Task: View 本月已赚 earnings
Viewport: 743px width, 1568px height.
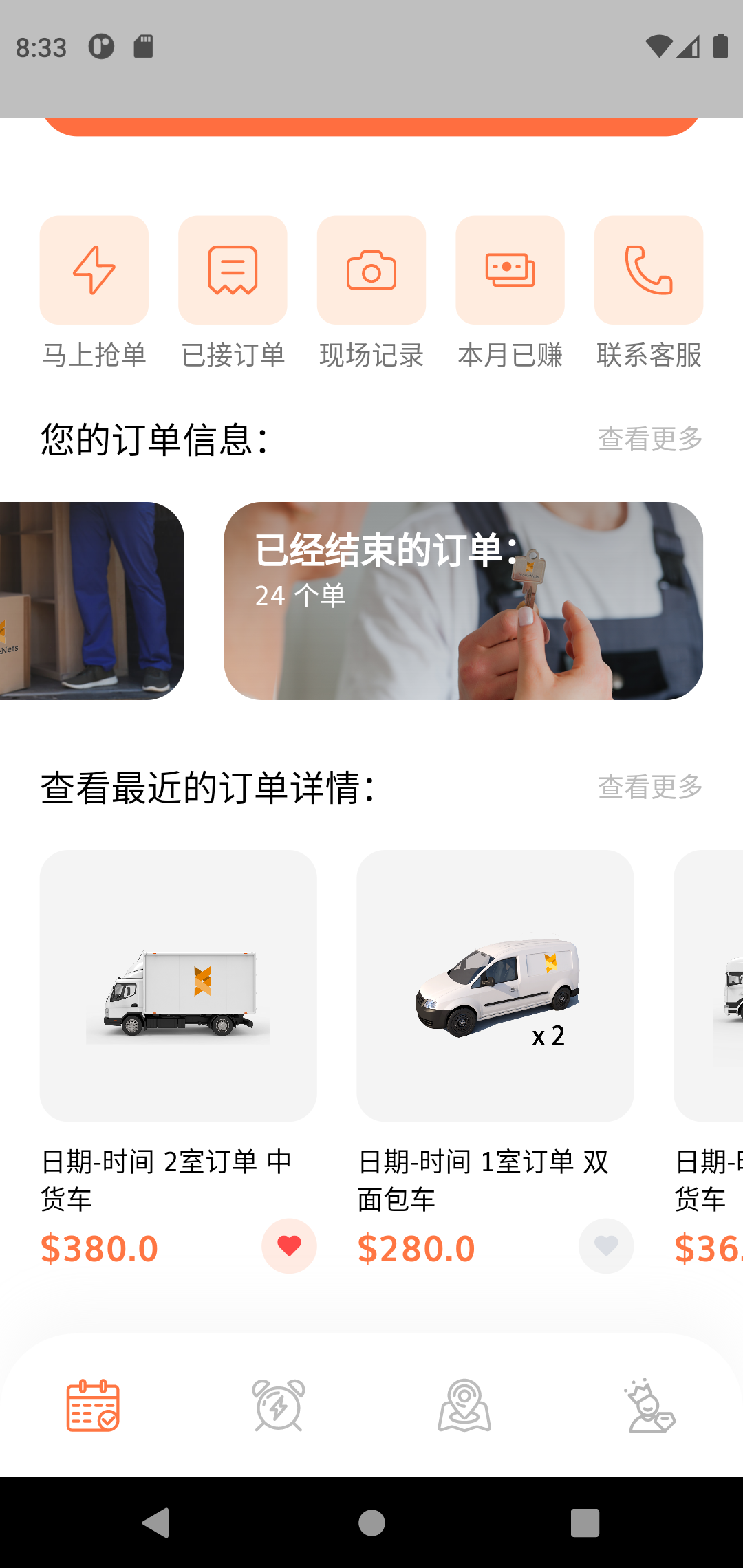Action: tap(510, 270)
